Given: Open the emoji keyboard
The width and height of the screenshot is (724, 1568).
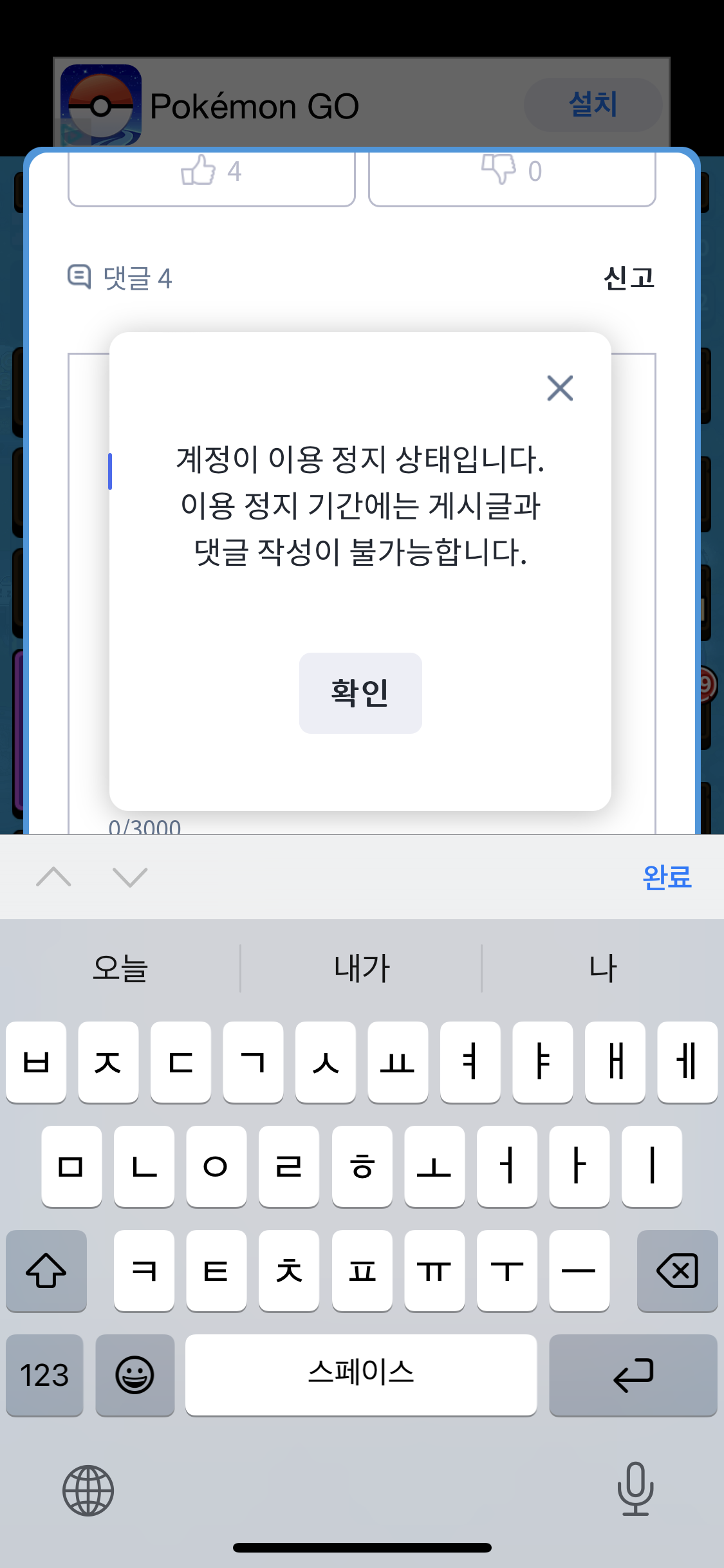Looking at the screenshot, I should [x=135, y=1375].
